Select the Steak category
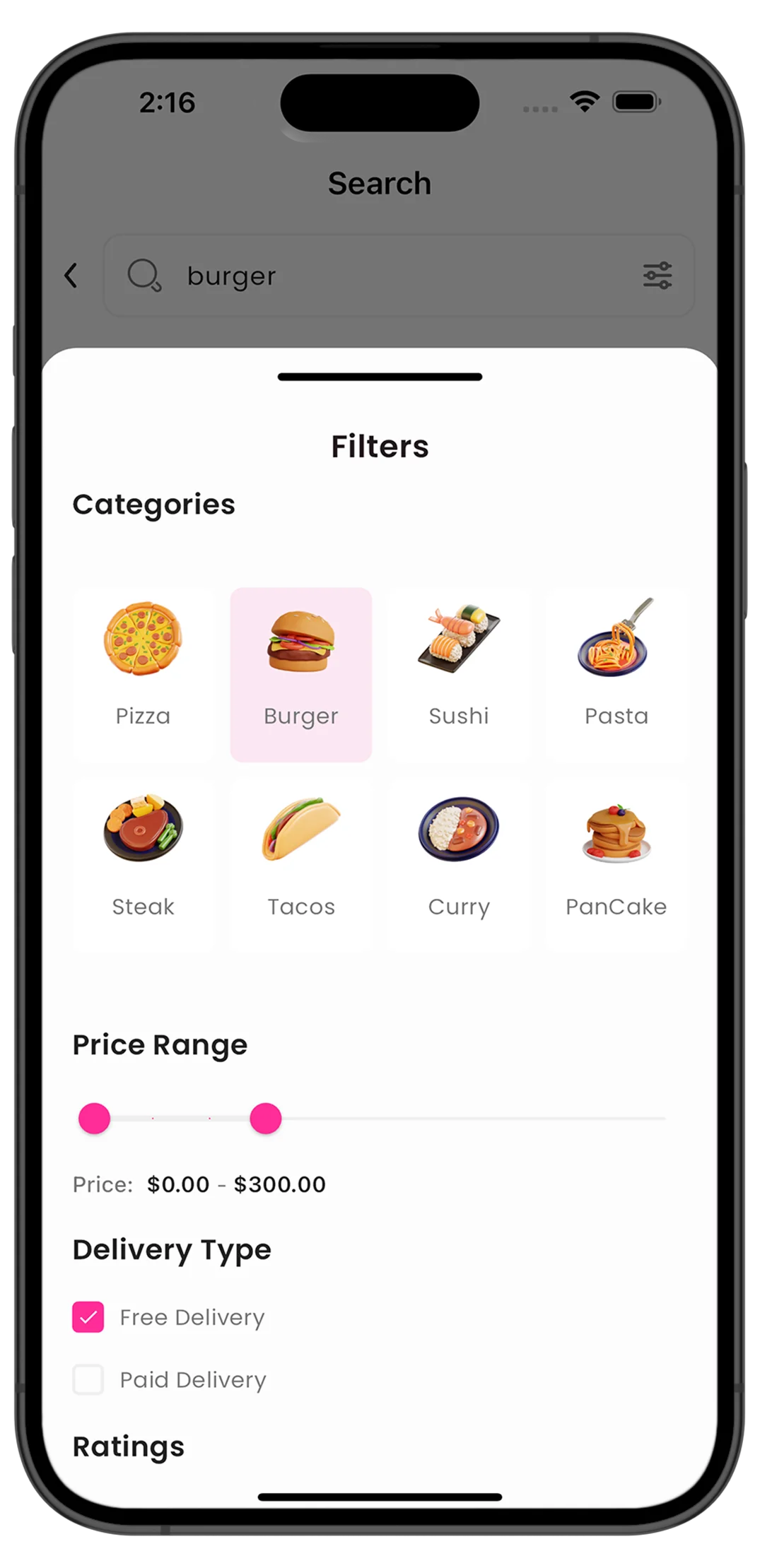 143,863
